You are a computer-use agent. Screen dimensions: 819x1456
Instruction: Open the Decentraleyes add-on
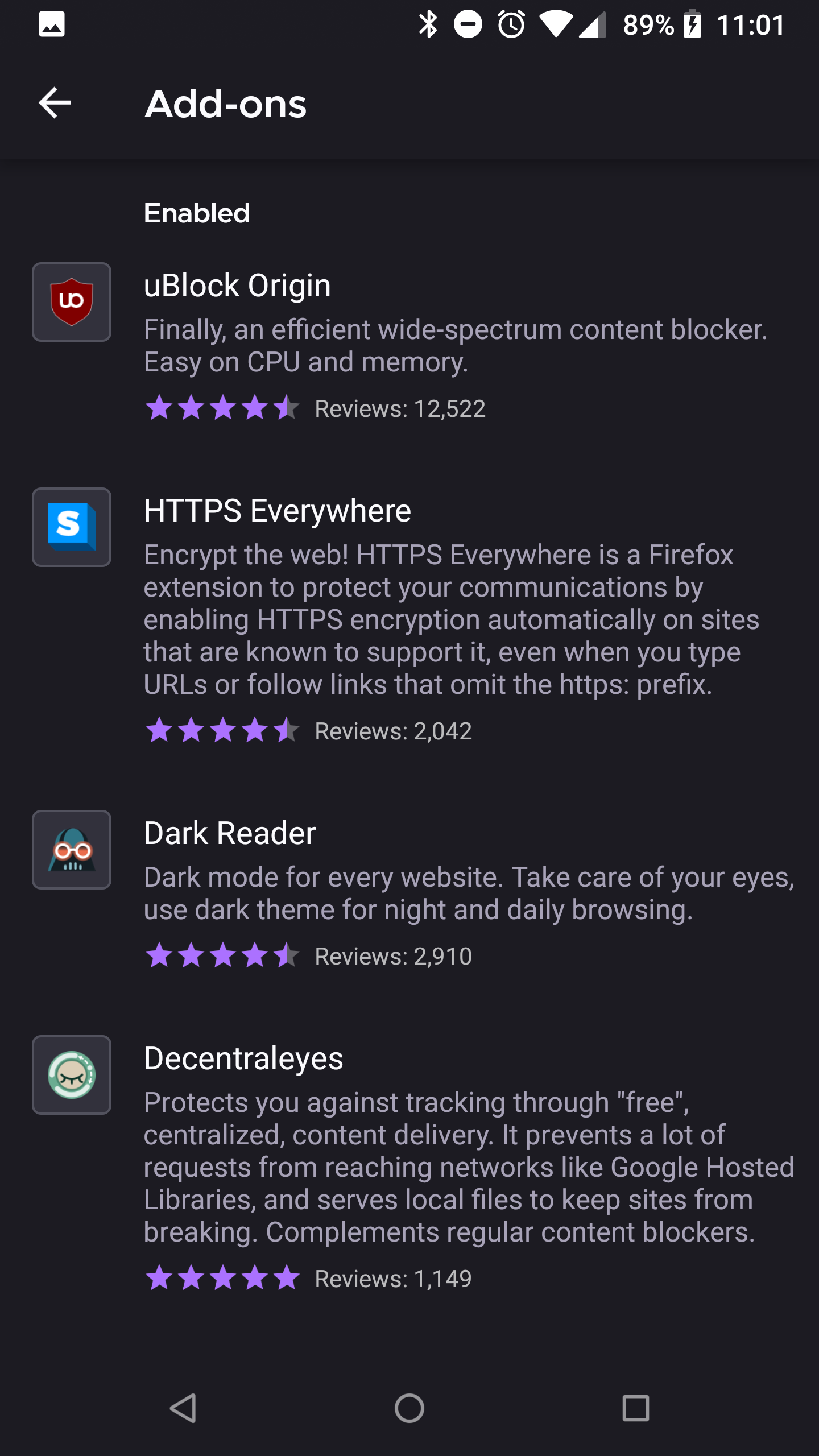coord(409,1166)
